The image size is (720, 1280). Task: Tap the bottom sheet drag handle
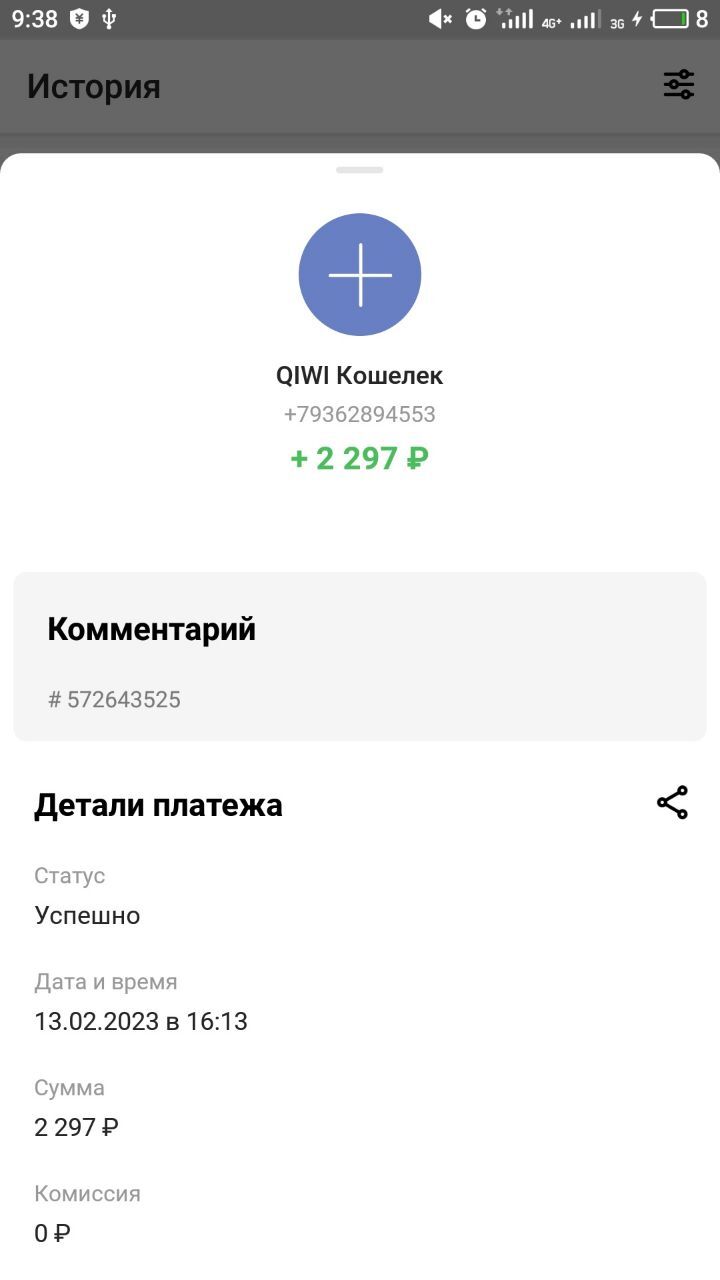pos(360,170)
